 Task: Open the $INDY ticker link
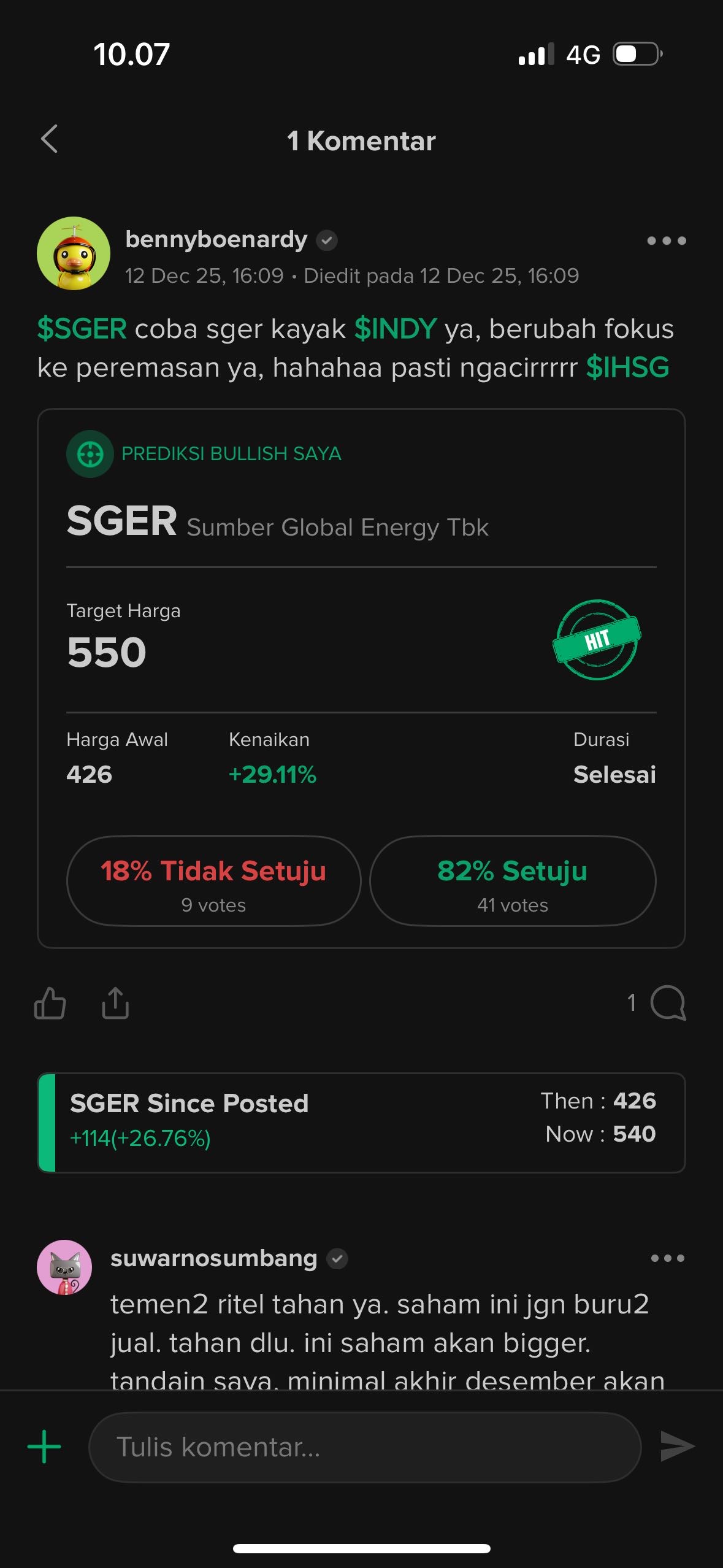click(x=396, y=329)
